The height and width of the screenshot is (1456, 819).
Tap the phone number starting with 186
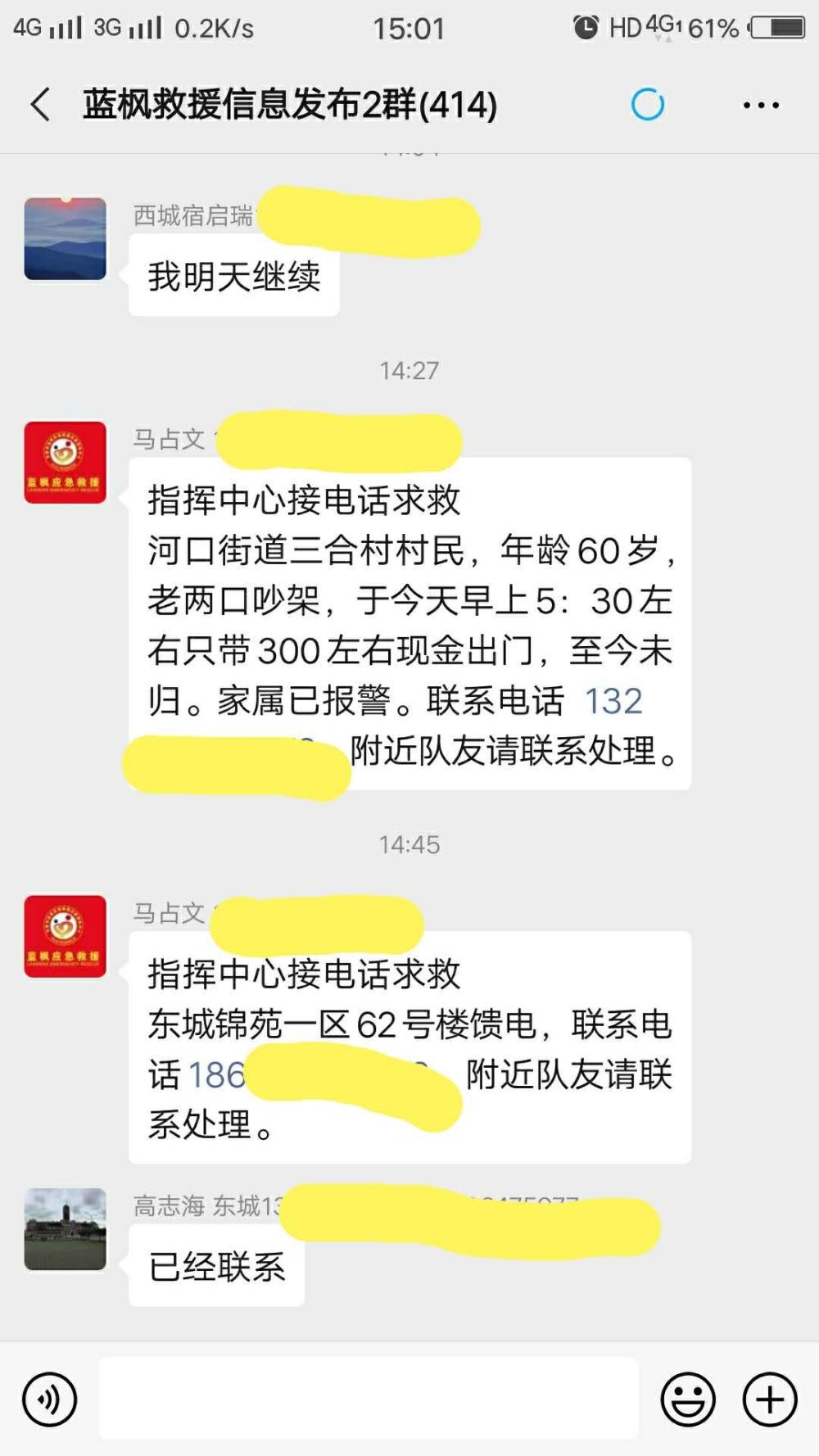(217, 1074)
